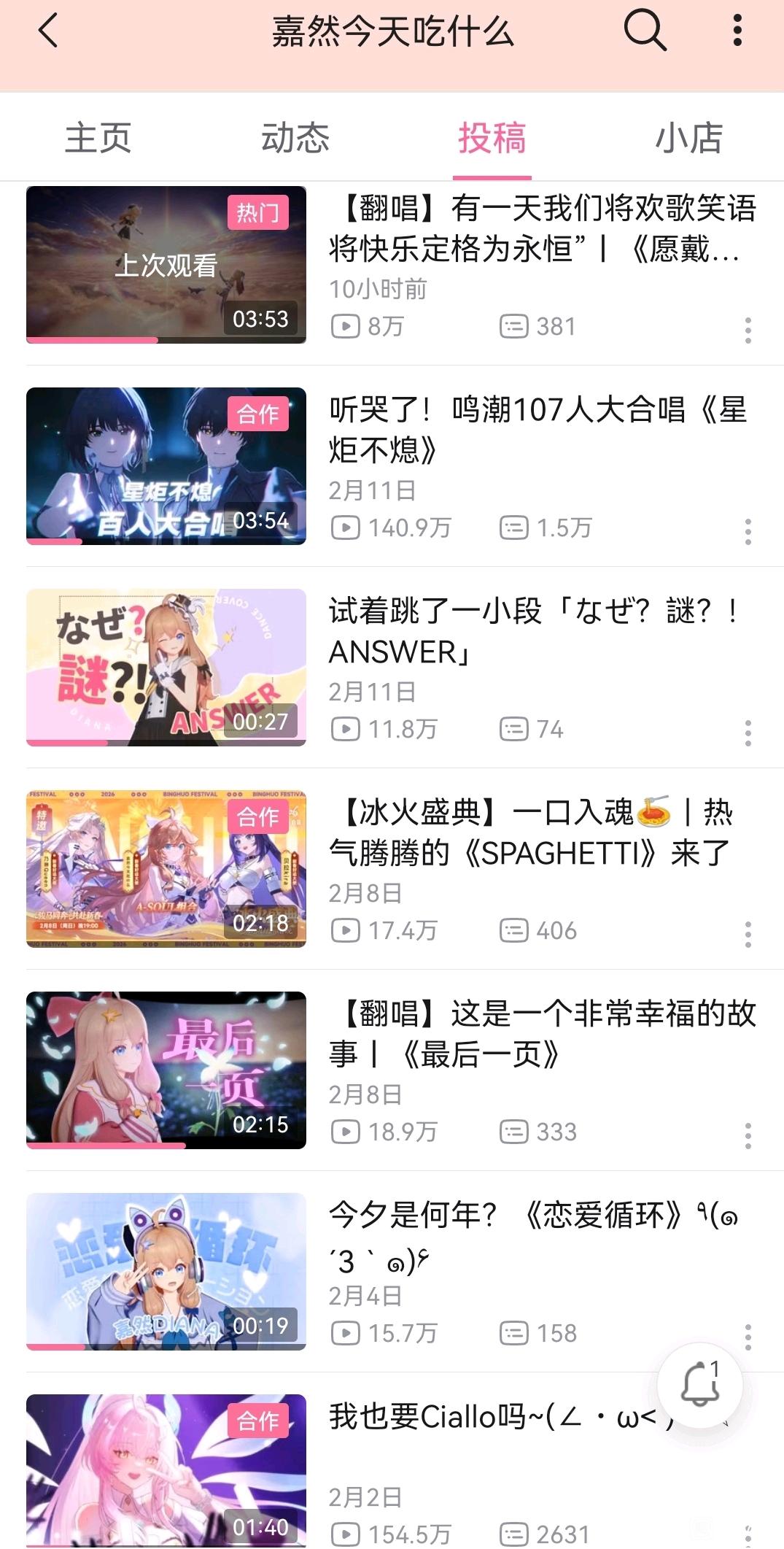Switch to the 动态 tab
This screenshot has width=784, height=1549.
(x=295, y=138)
